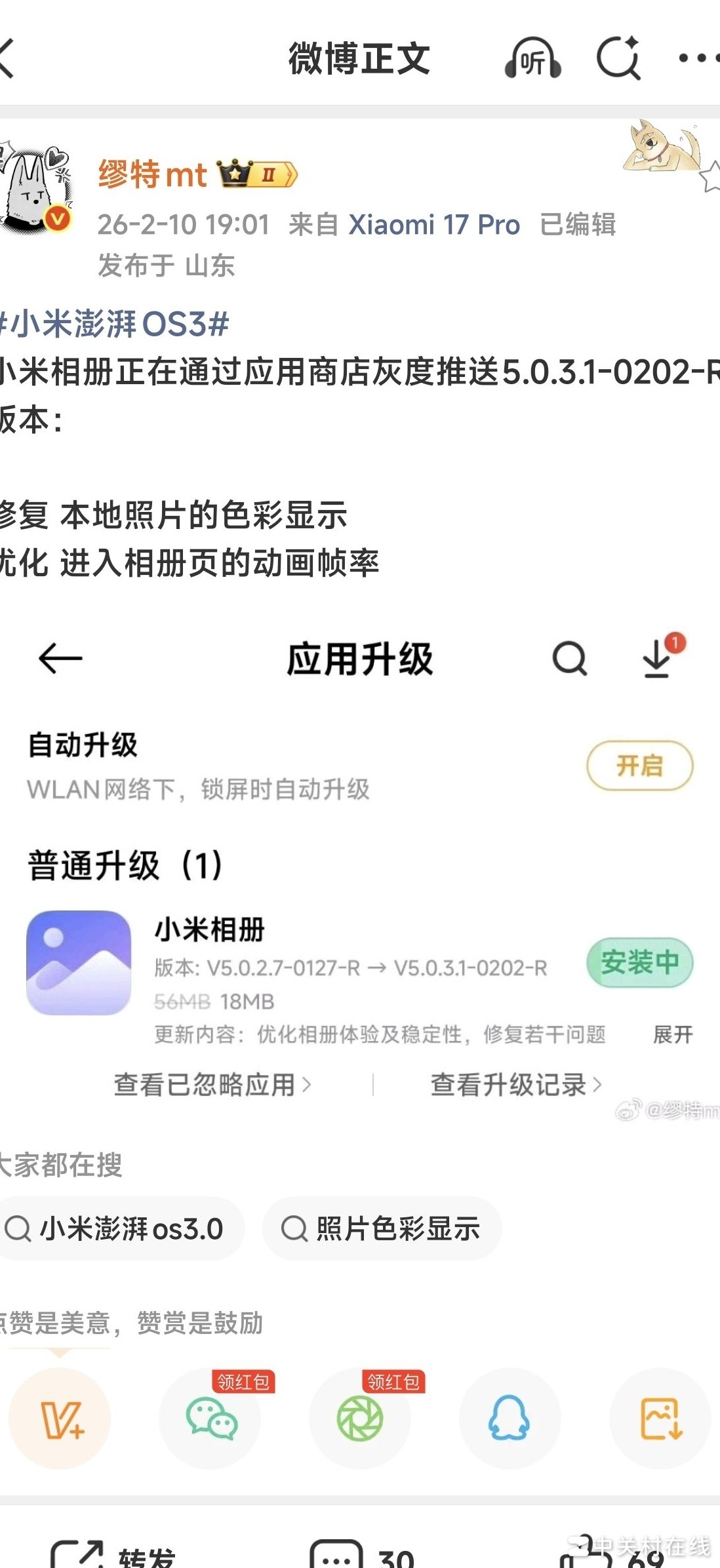Search 小米澎湃os3.0 from trending chip
The width and height of the screenshot is (720, 1568).
pos(117,1228)
